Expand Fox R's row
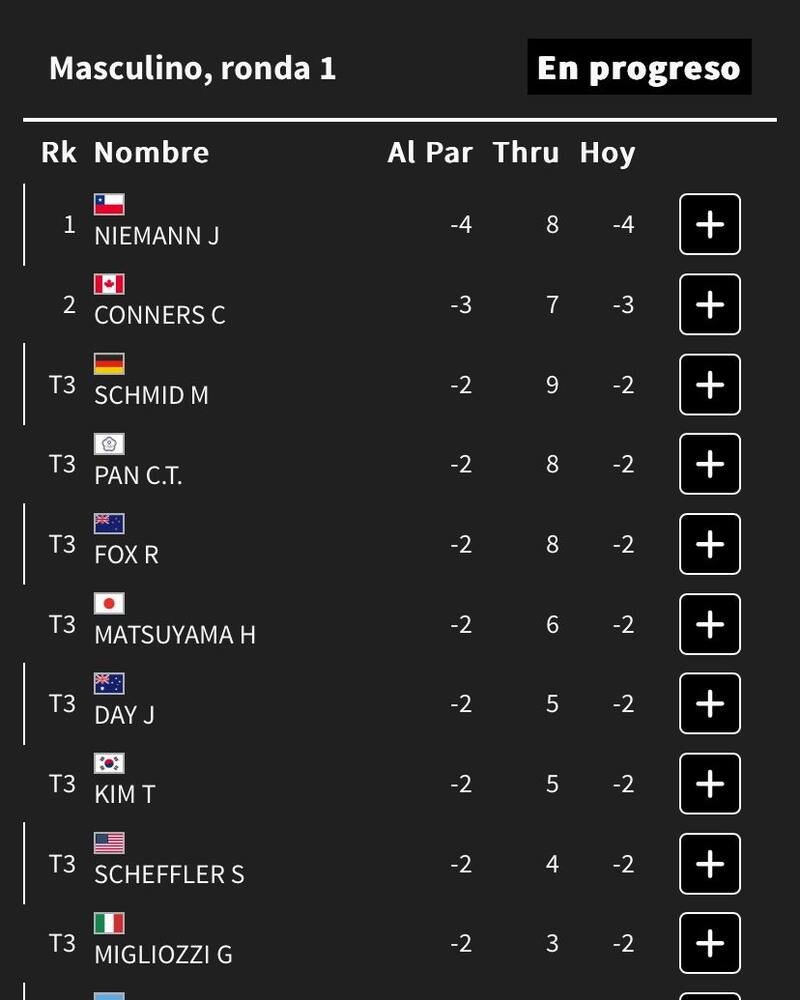Image resolution: width=800 pixels, height=1000 pixels. point(710,544)
